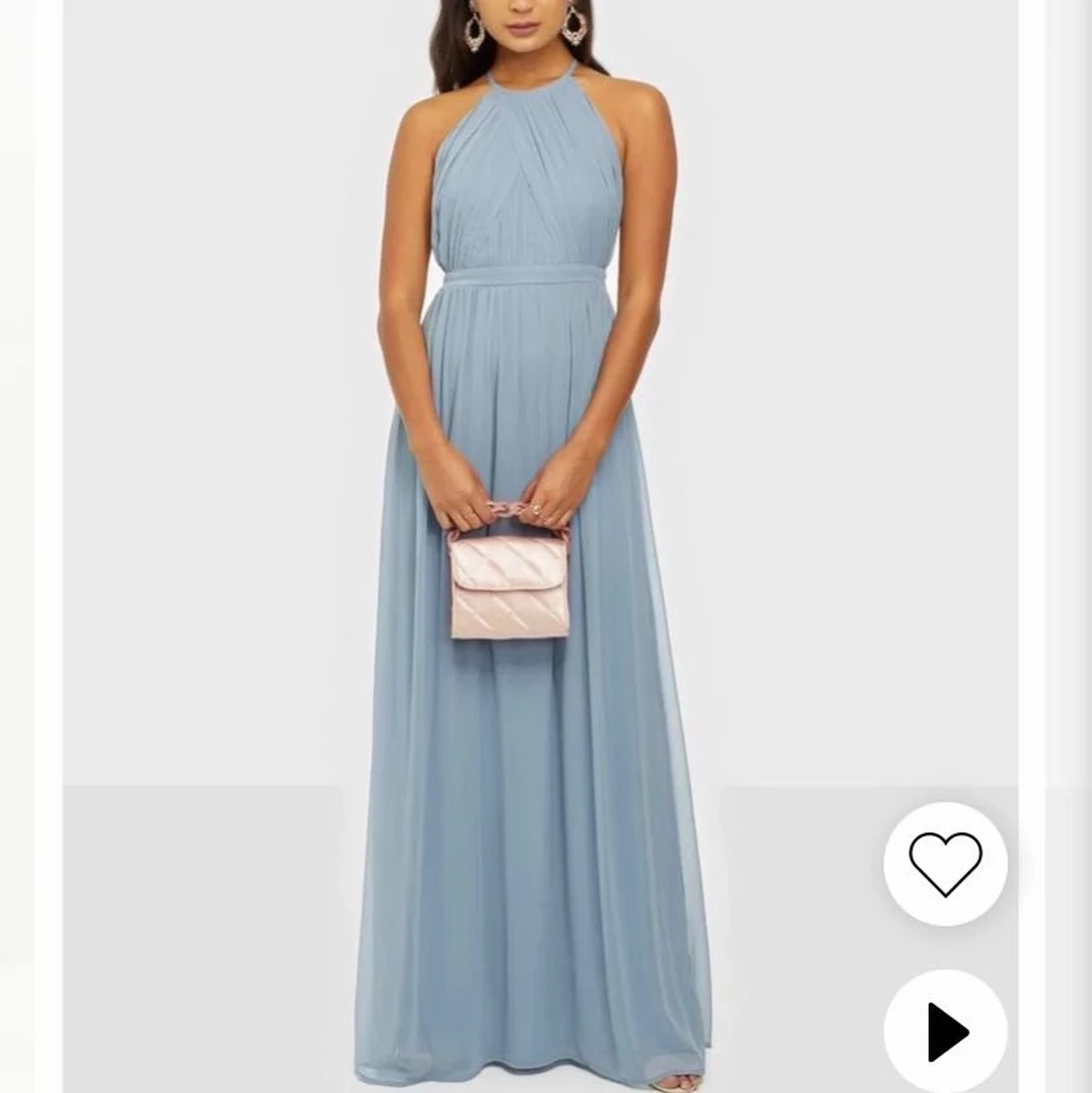This screenshot has width=1092, height=1093.
Task: Play the product video
Action: click(946, 1031)
